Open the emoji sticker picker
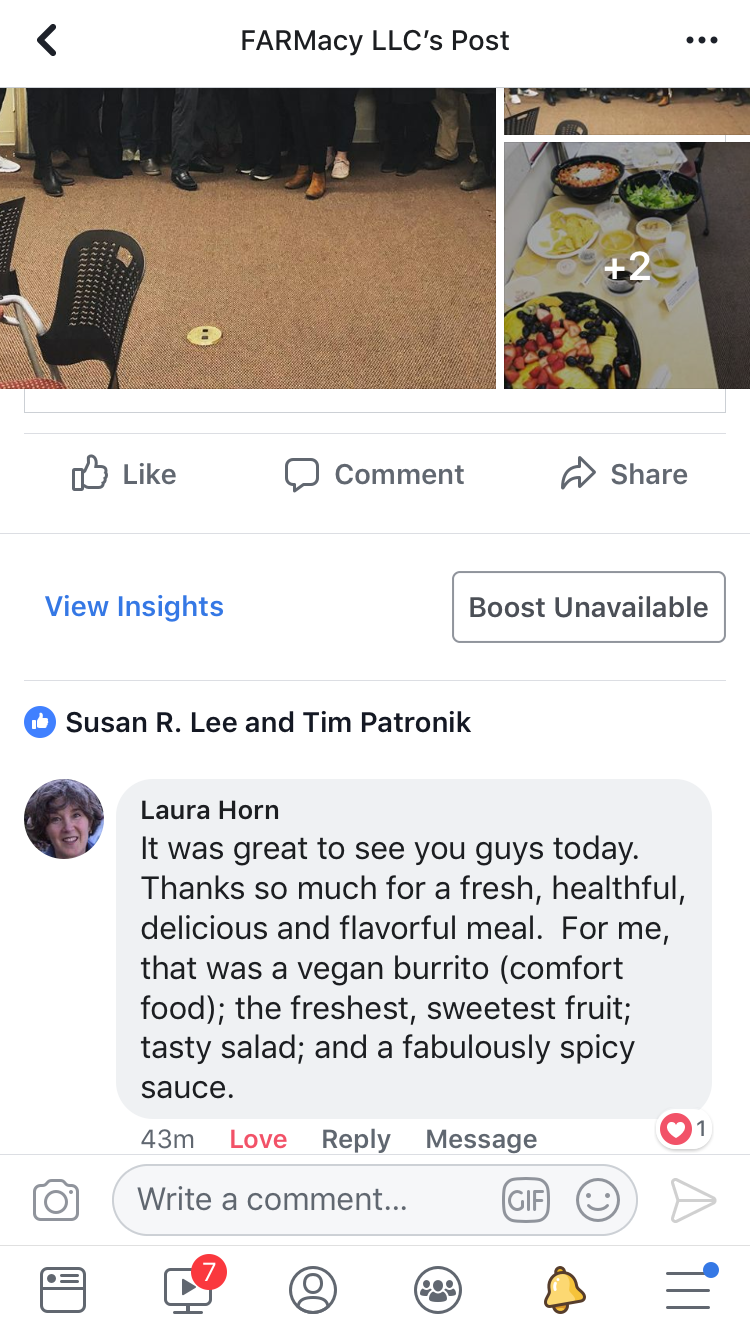 tap(598, 1200)
